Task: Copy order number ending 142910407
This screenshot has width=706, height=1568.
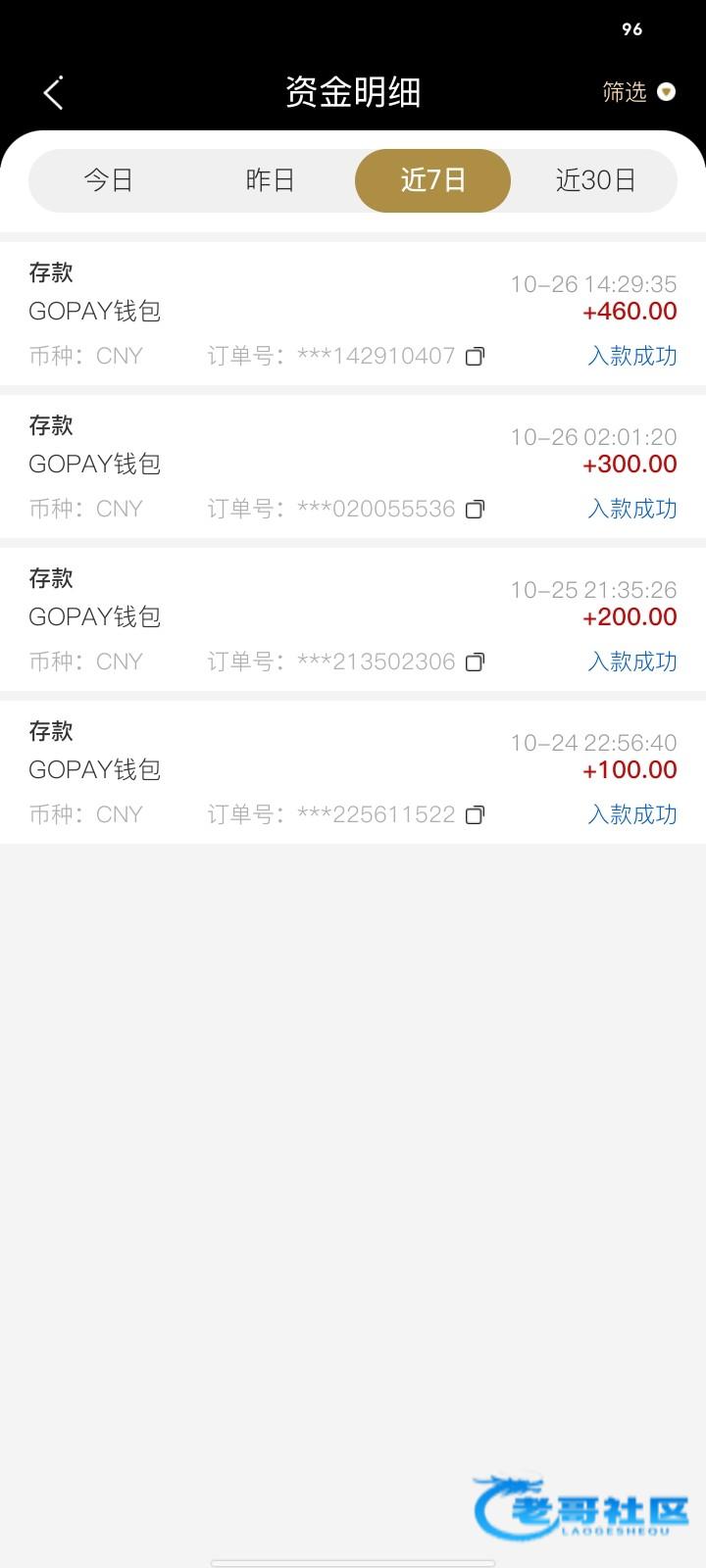Action: tap(475, 357)
